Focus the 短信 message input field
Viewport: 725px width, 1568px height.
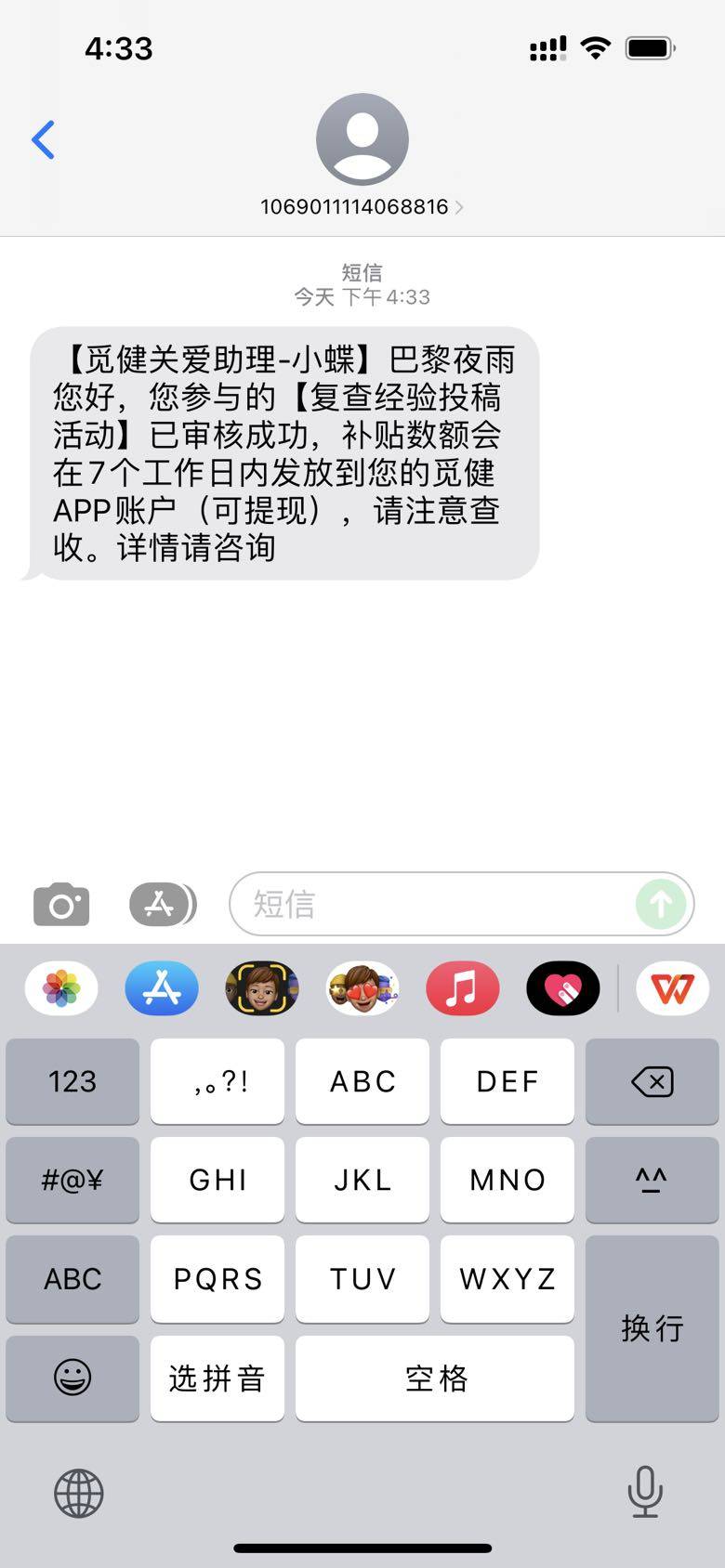point(437,904)
